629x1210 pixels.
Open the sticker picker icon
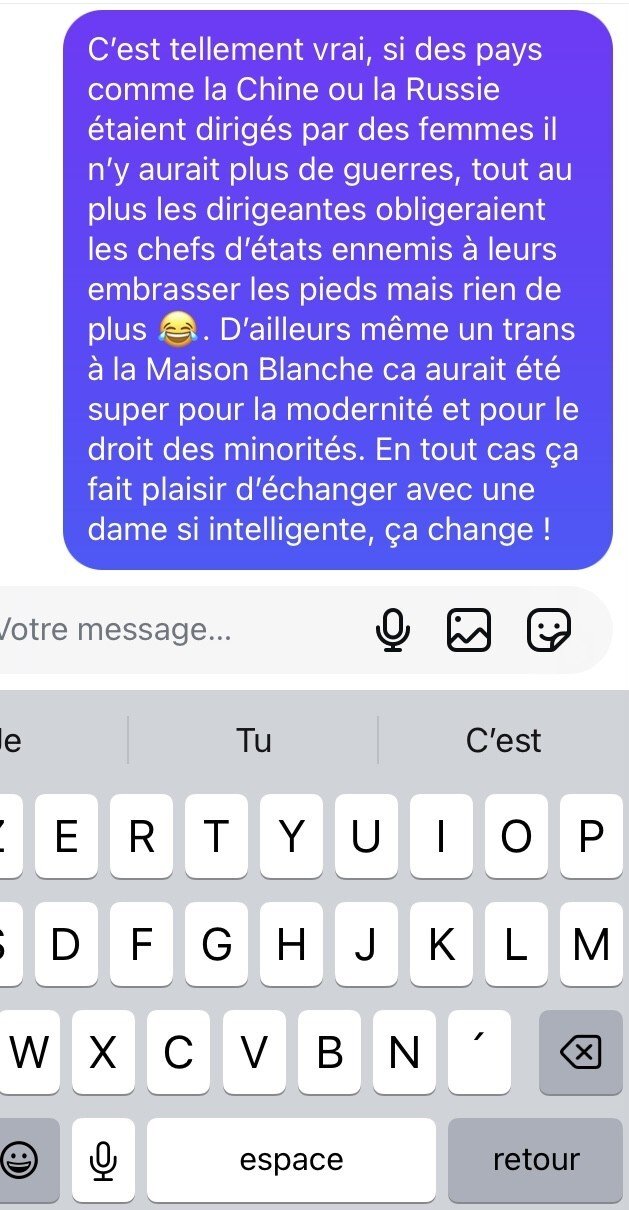[549, 630]
